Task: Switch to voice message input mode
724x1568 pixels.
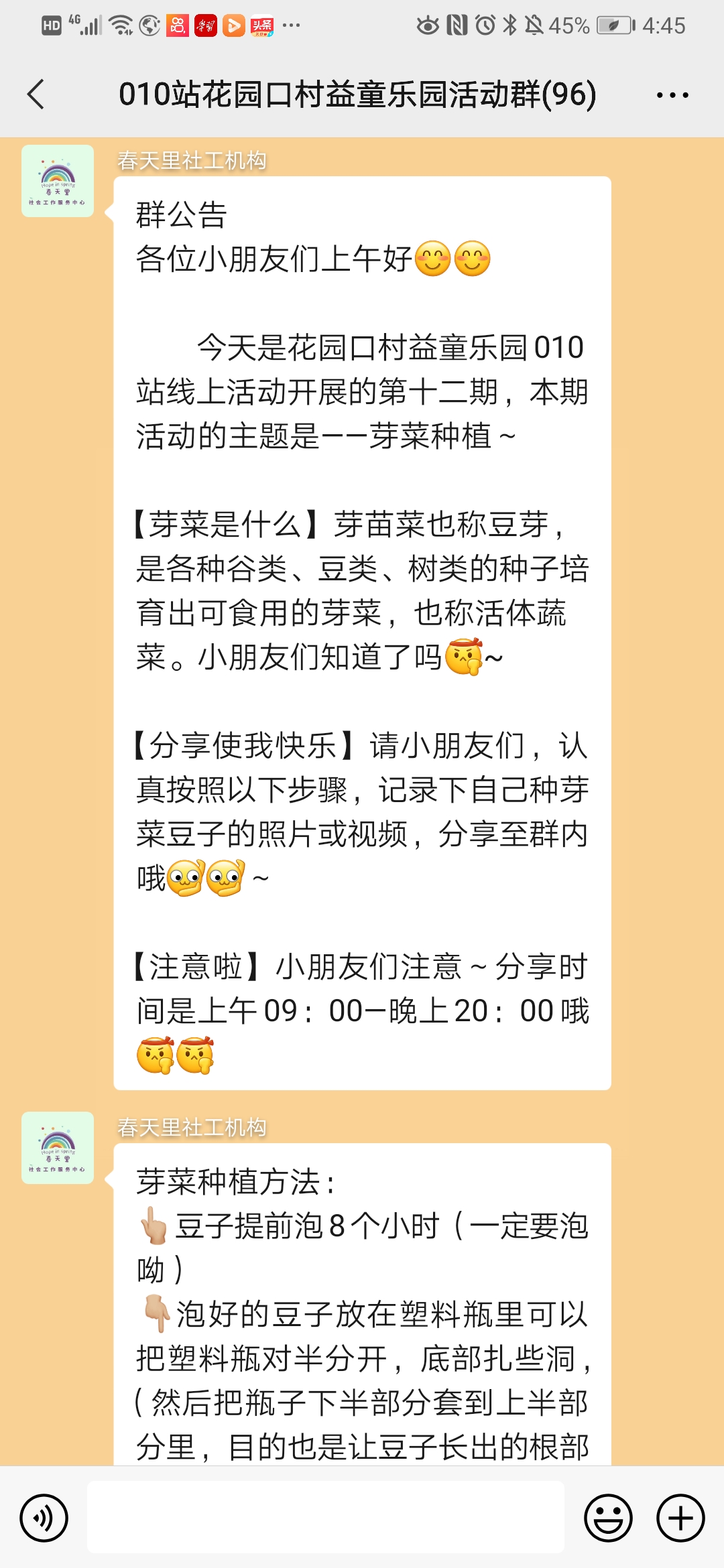Action: tap(45, 1516)
